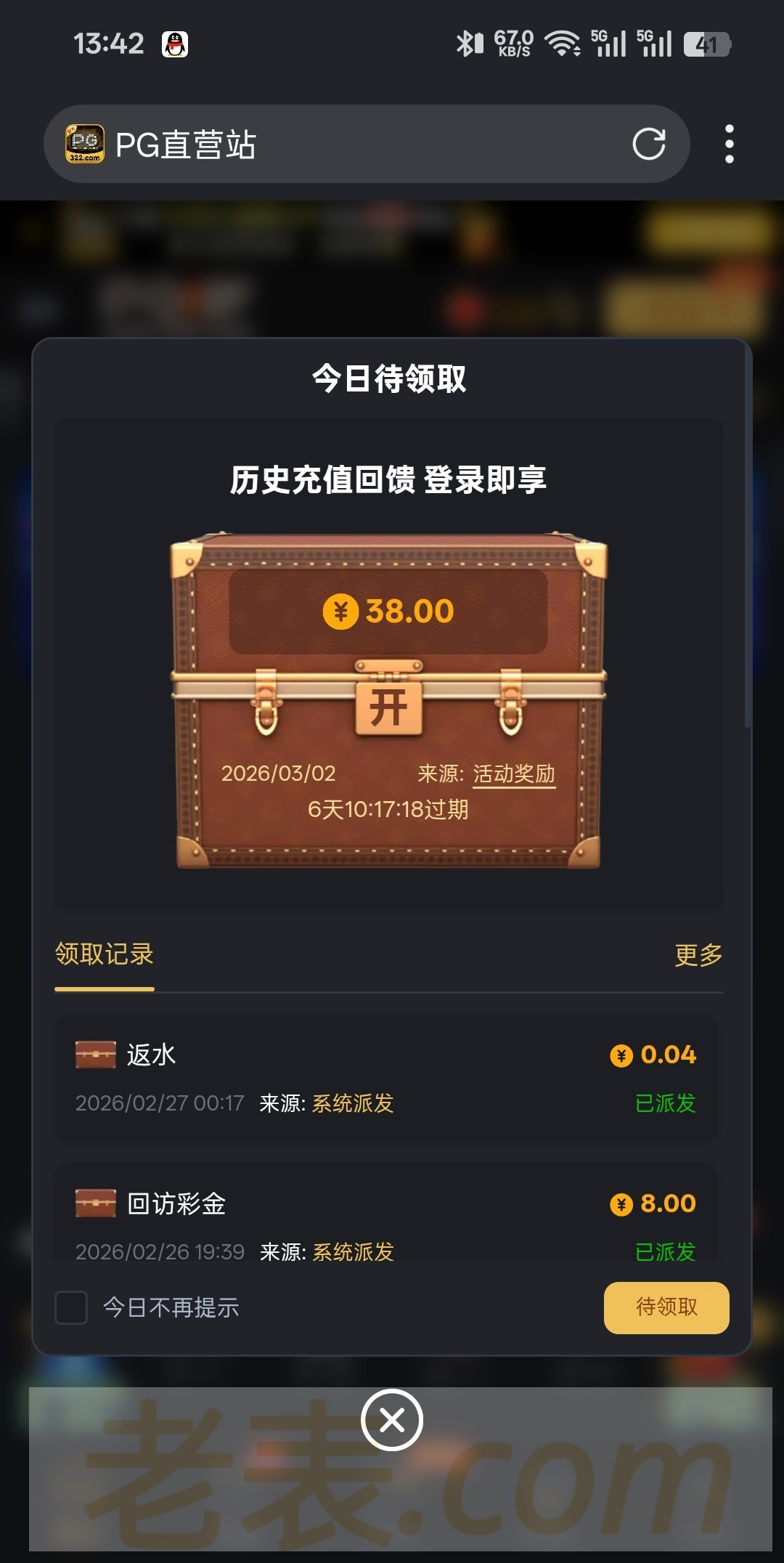Dismiss the 今日待领取 popup
The image size is (784, 1563).
392,1419
